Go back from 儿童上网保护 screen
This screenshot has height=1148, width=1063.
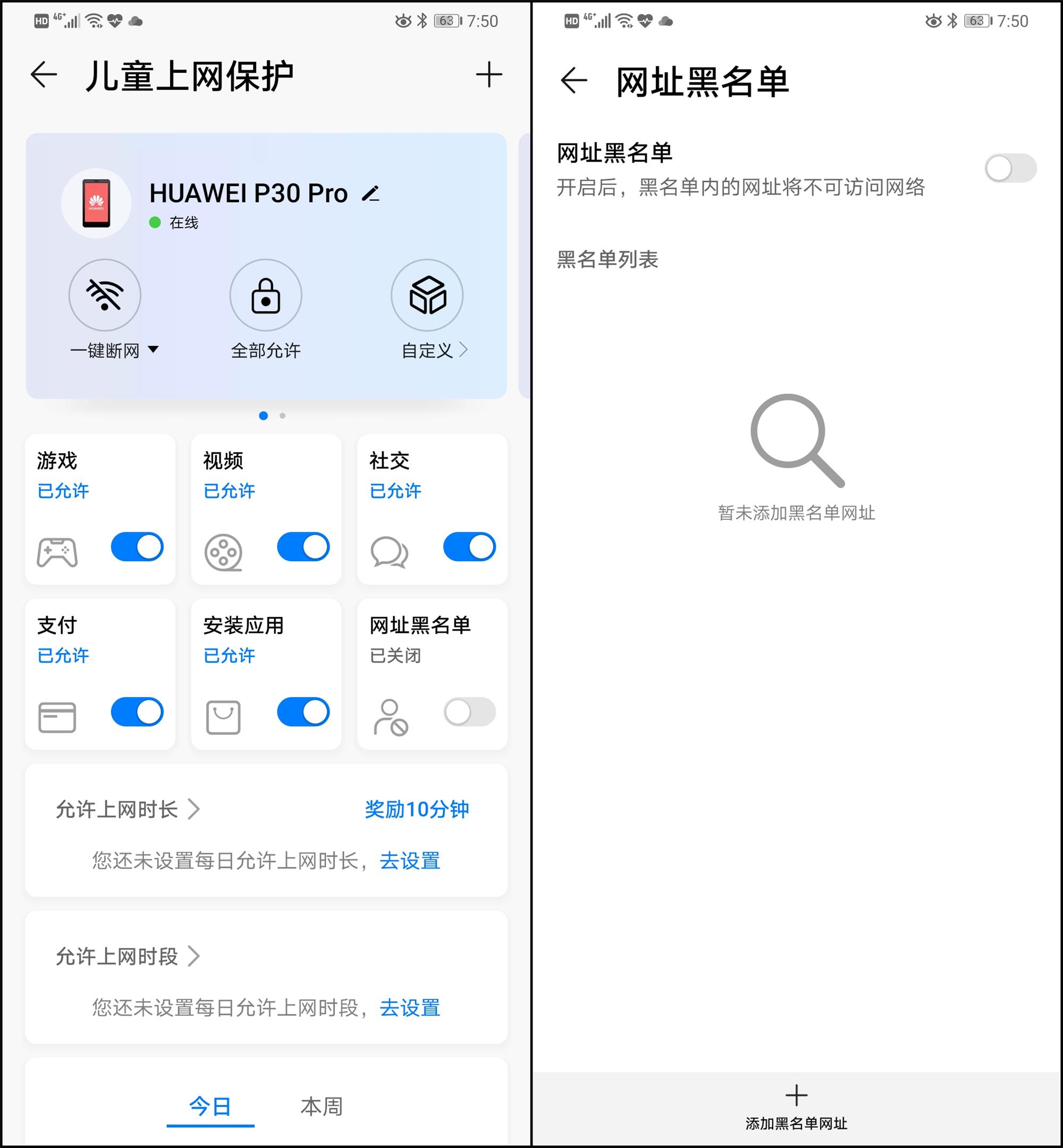point(44,75)
